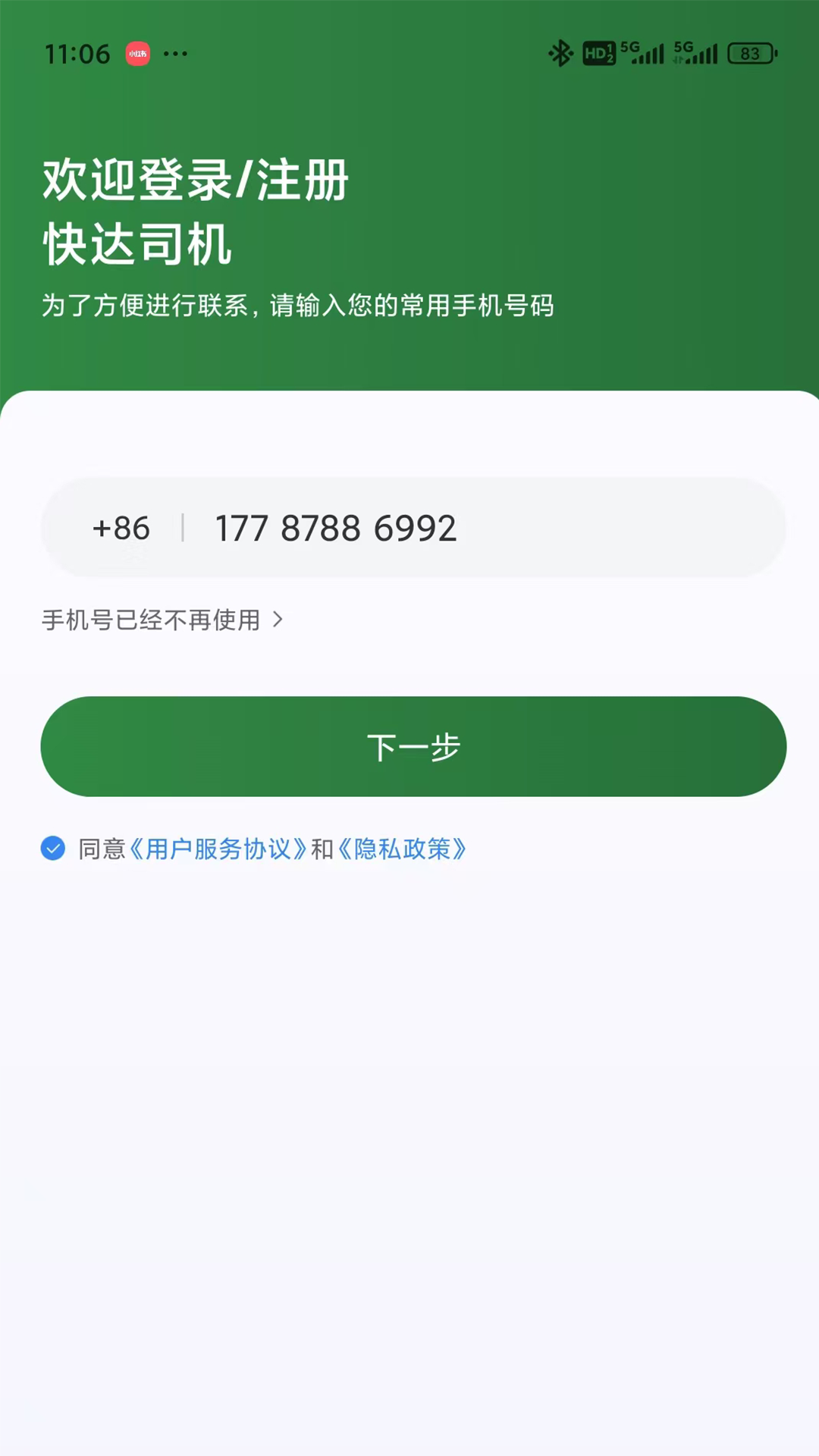
Task: Uncheck the agreement consent checkbox
Action: pyautogui.click(x=52, y=849)
